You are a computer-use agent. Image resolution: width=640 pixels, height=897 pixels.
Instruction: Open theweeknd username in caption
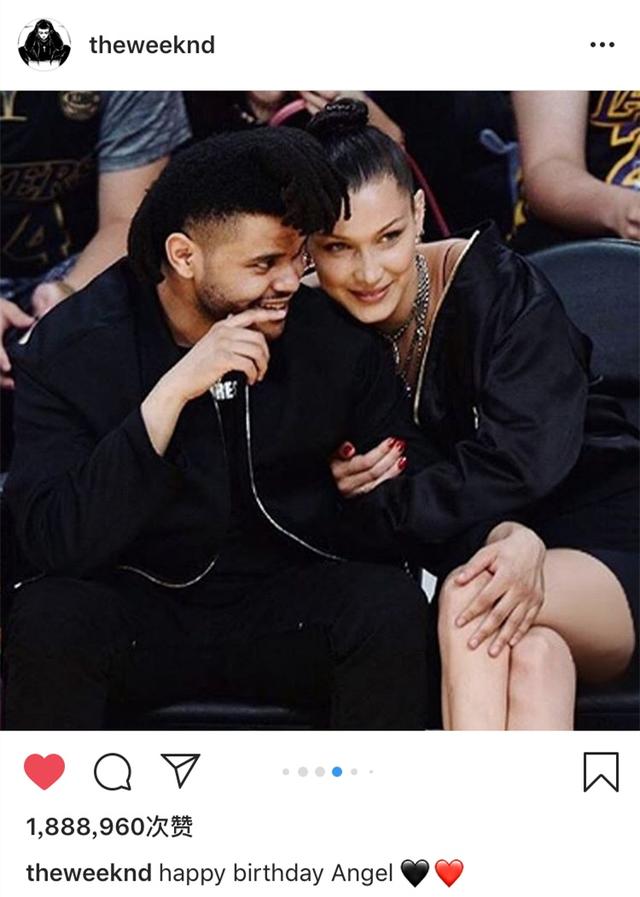(x=88, y=873)
